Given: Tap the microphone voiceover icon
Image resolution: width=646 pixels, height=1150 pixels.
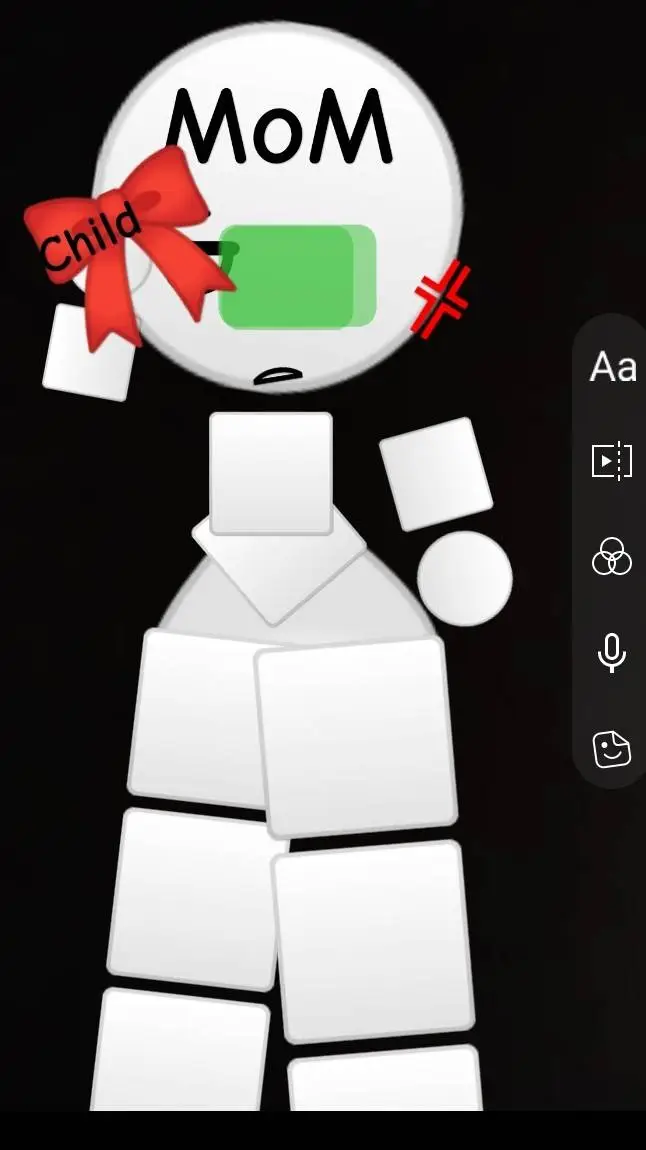Looking at the screenshot, I should pyautogui.click(x=612, y=653).
